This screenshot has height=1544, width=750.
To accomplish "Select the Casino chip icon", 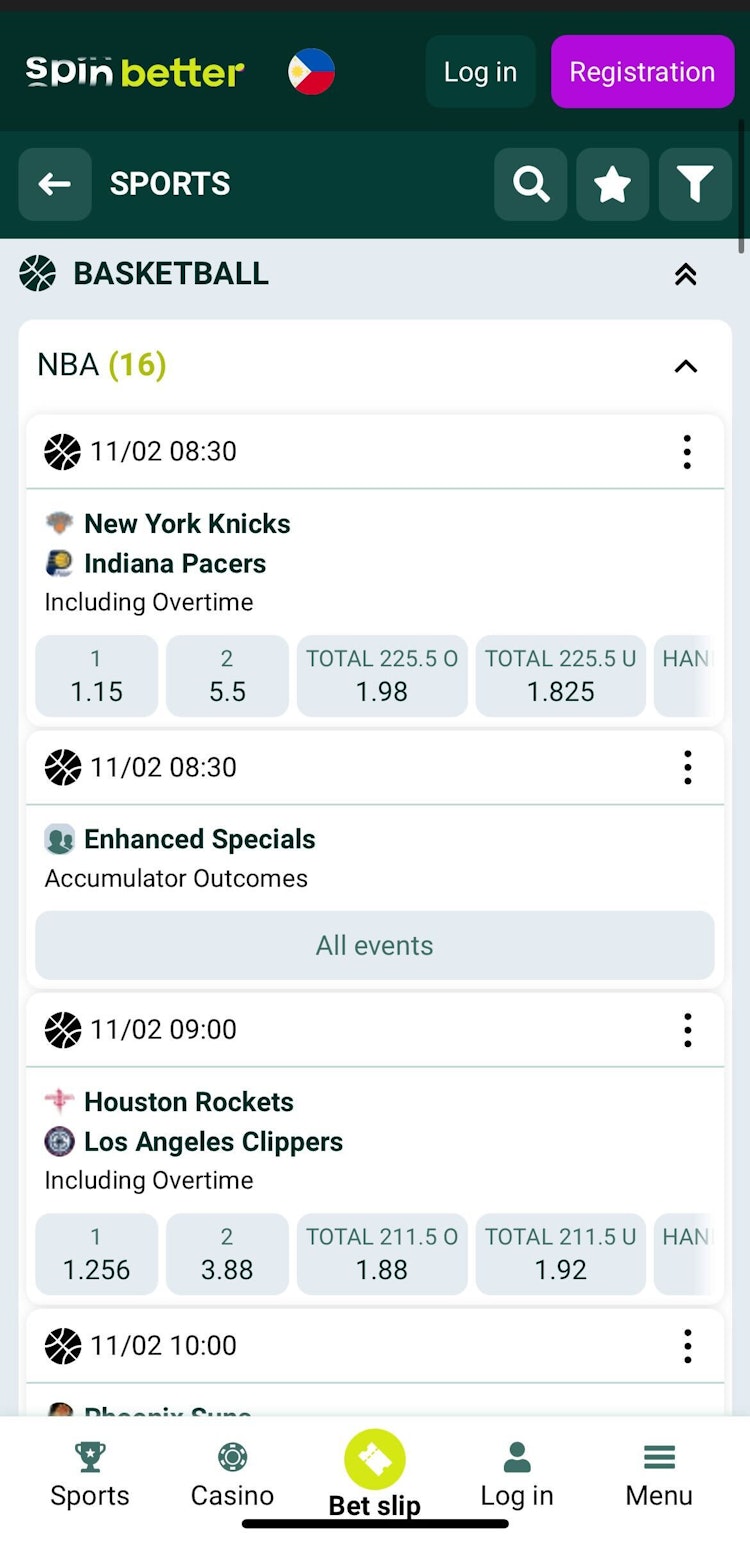I will click(231, 1459).
